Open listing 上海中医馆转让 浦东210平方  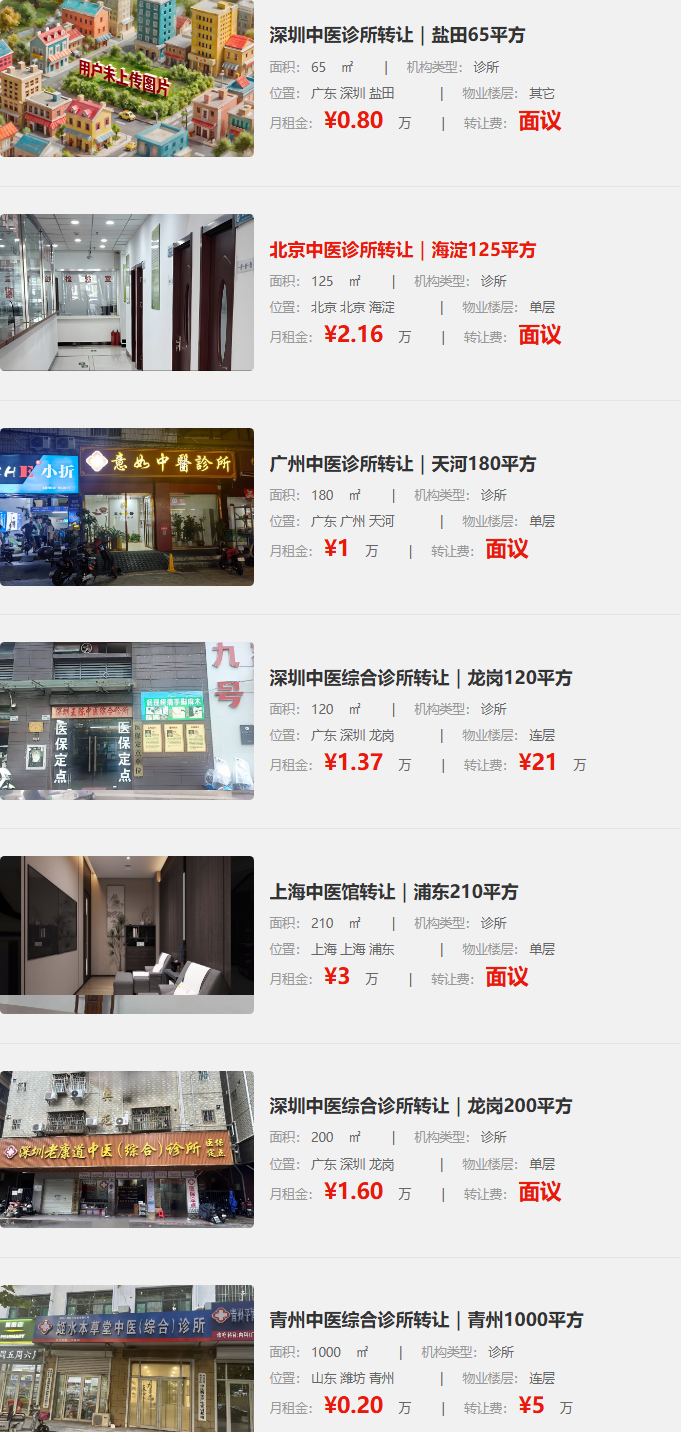(393, 892)
